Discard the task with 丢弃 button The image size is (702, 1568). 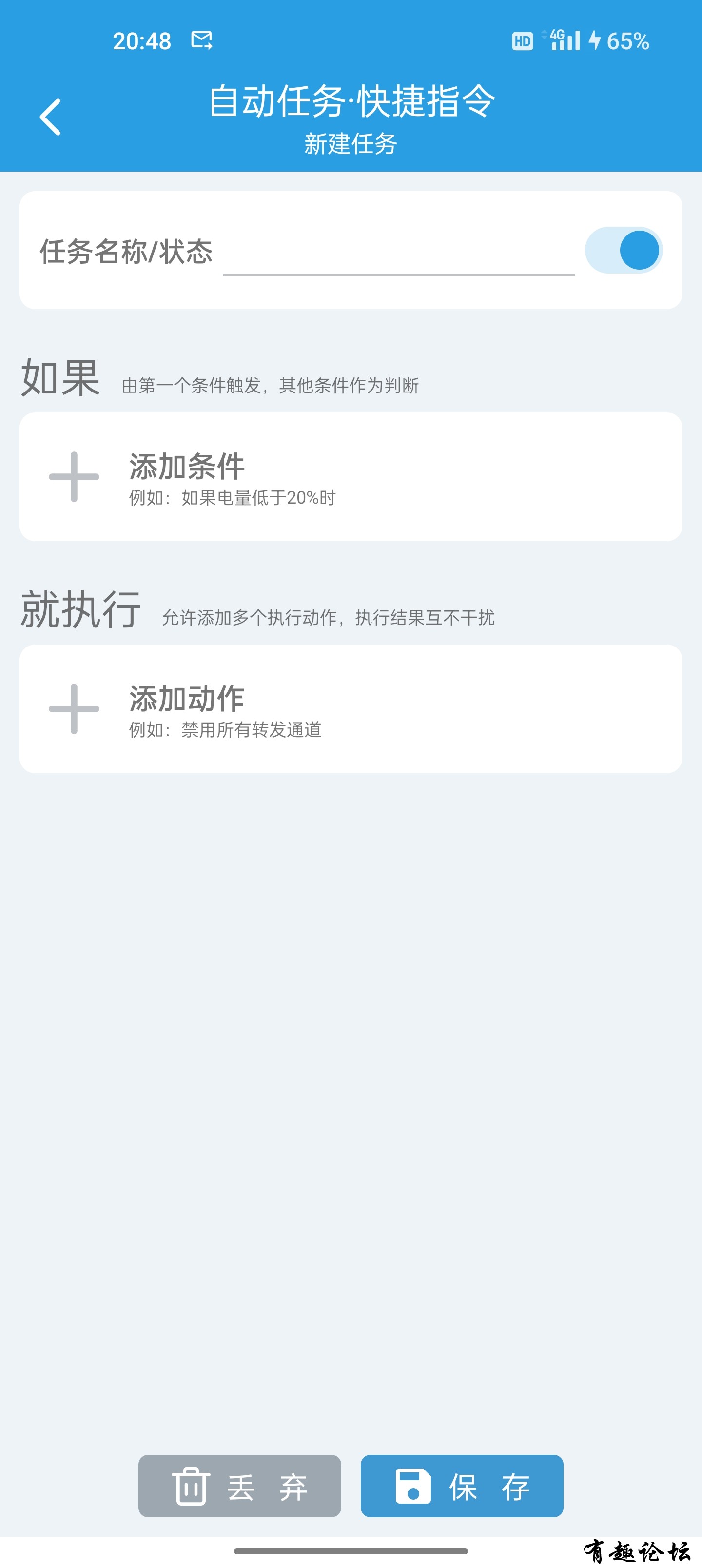pyautogui.click(x=240, y=1486)
